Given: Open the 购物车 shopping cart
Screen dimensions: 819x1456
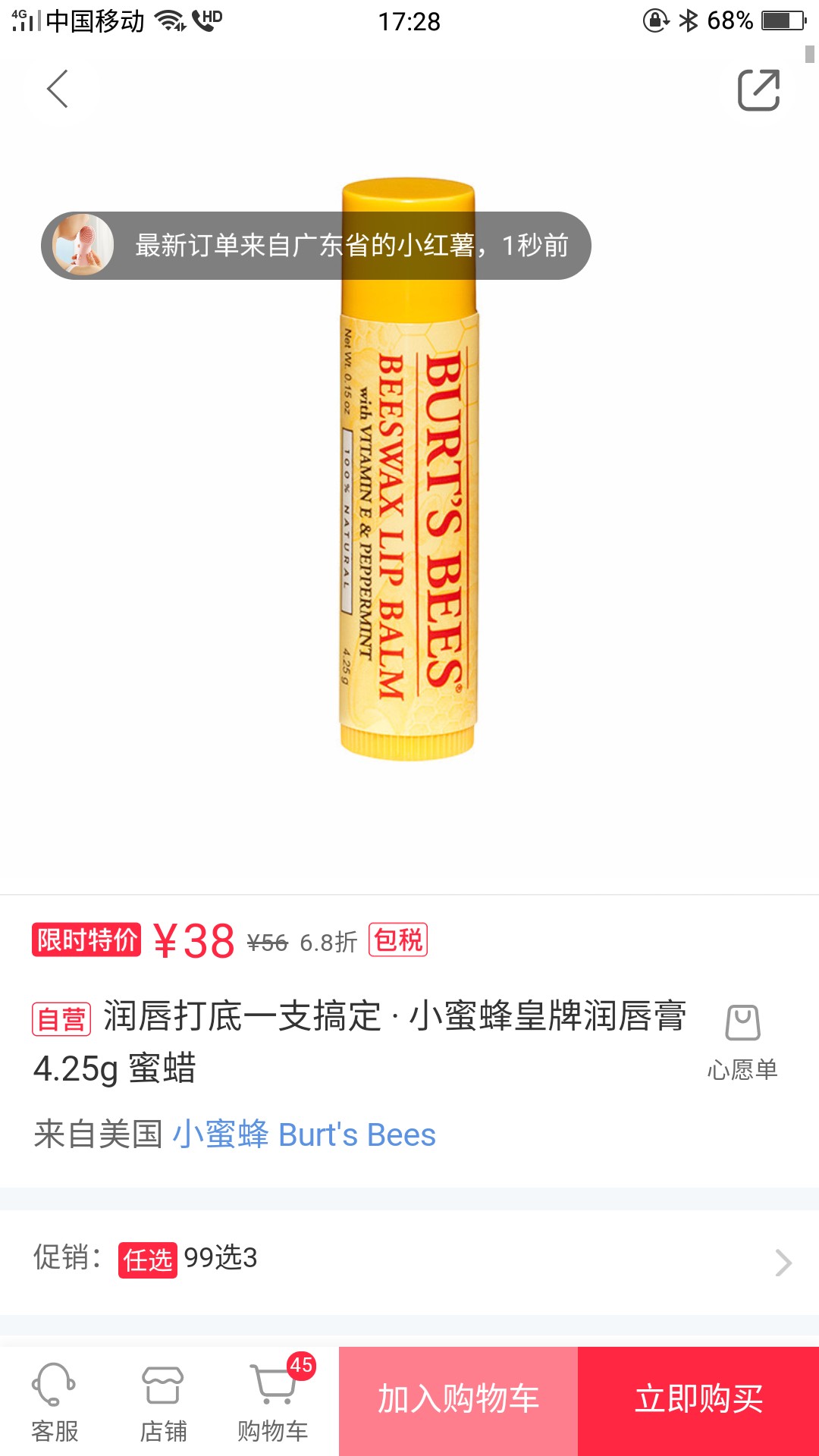Looking at the screenshot, I should (x=273, y=1402).
